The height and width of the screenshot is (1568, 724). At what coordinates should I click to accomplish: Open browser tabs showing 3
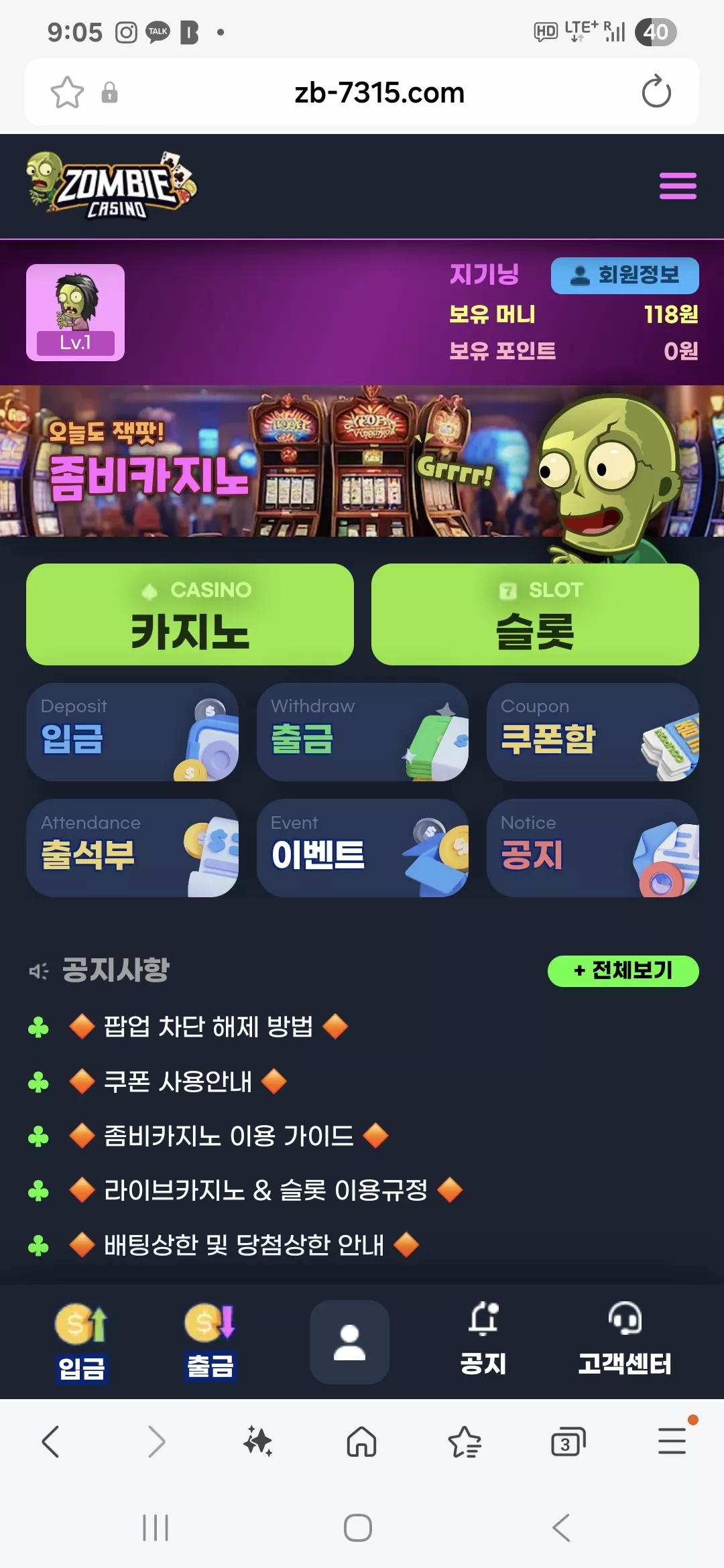[568, 1441]
